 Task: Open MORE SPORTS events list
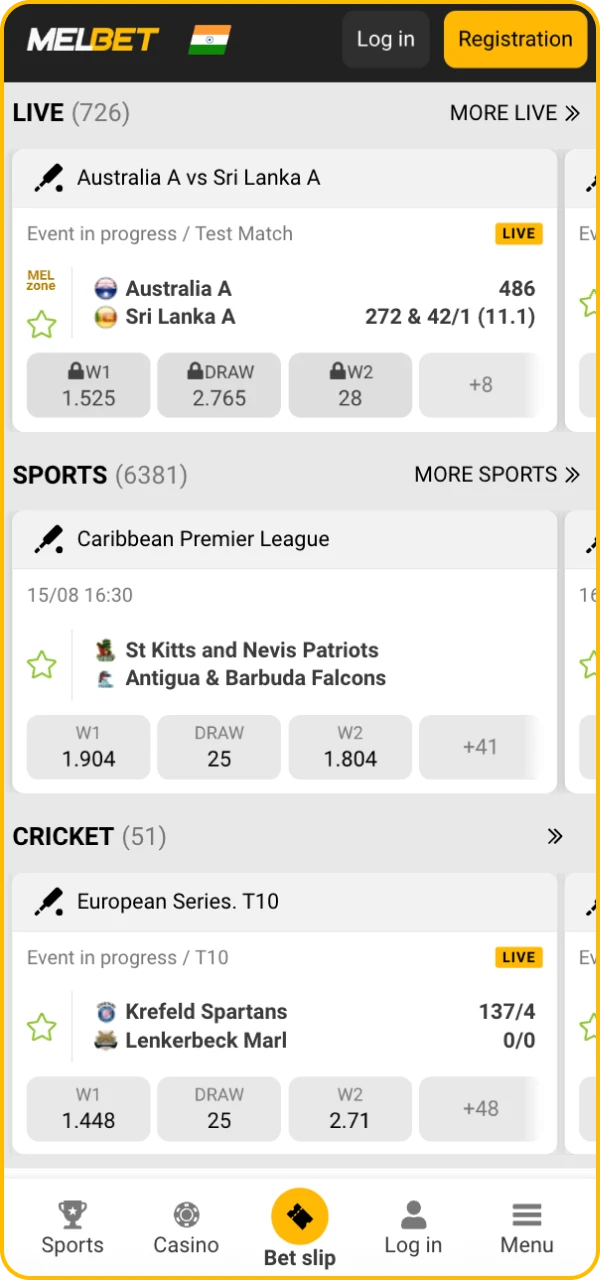pos(497,475)
